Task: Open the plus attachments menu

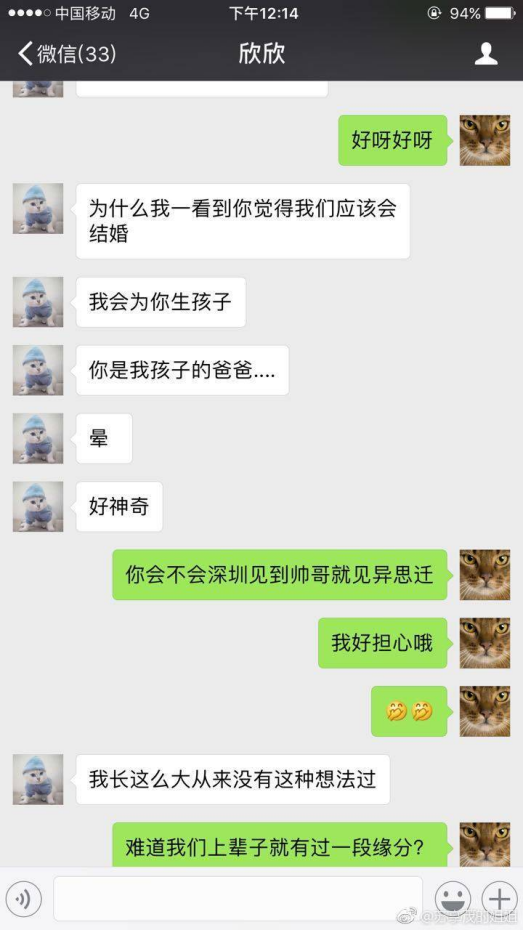Action: coord(499,899)
